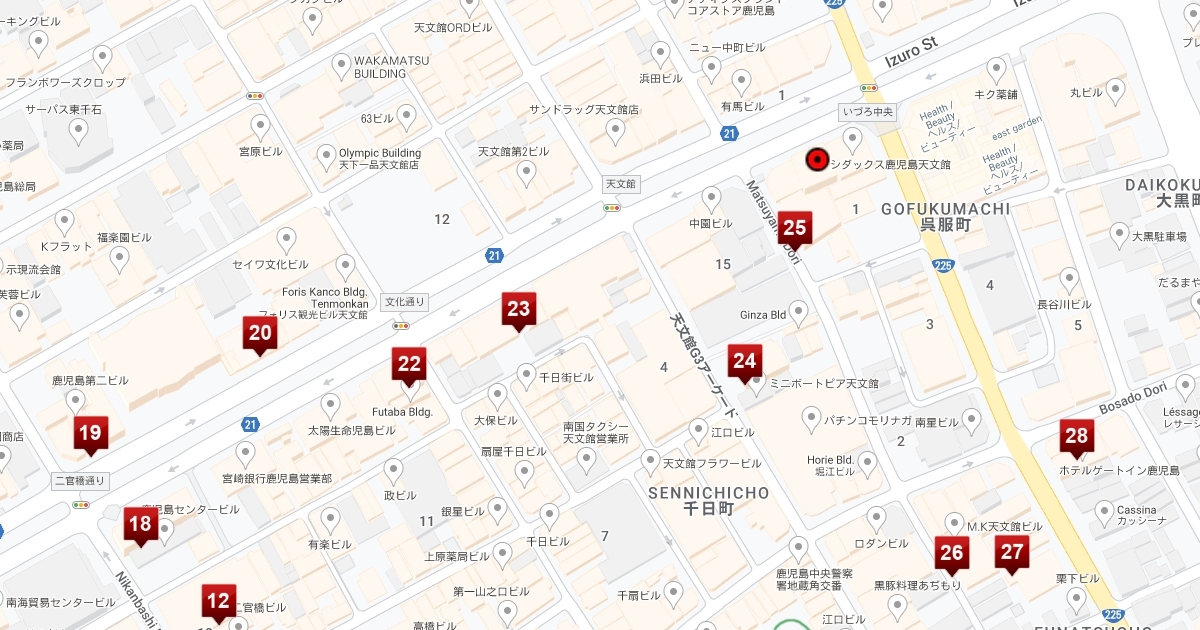The width and height of the screenshot is (1200, 630).
Task: Open map marker number 27
Action: (x=1012, y=552)
